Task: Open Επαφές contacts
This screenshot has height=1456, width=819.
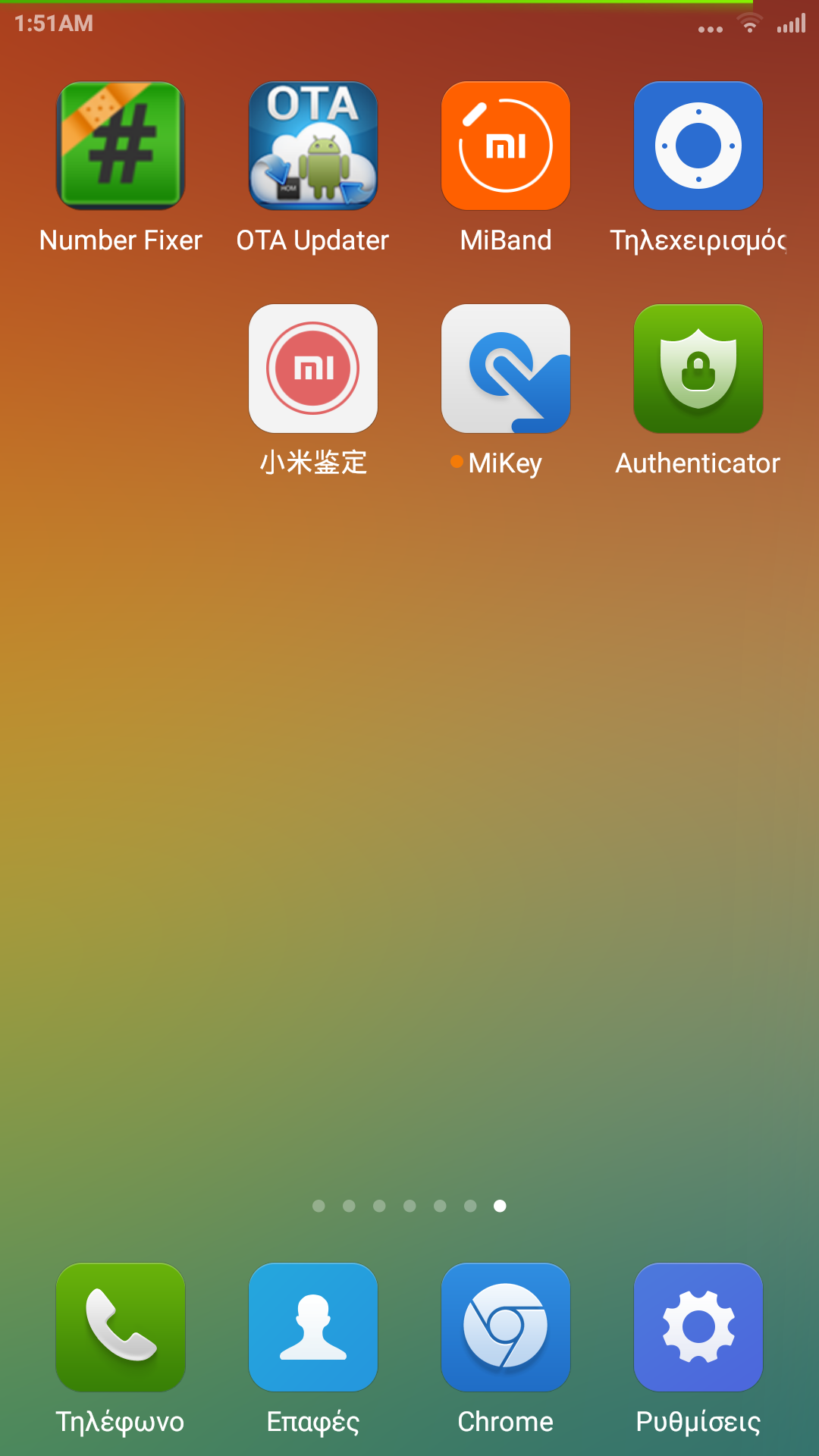Action: (x=313, y=1327)
